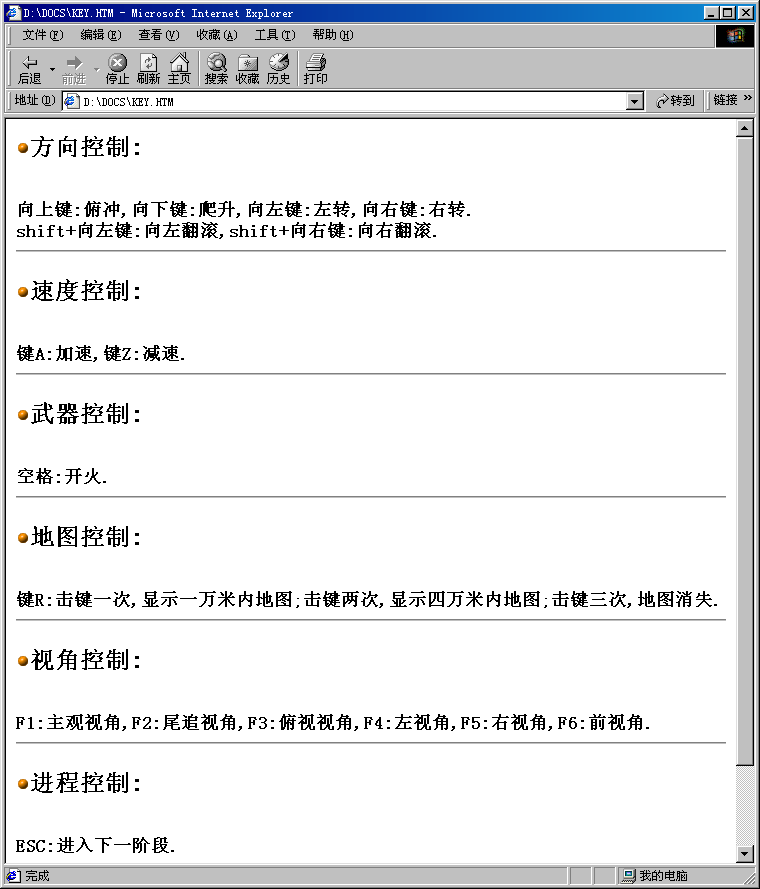Print the page with 打印
760x889 pixels.
[x=315, y=69]
